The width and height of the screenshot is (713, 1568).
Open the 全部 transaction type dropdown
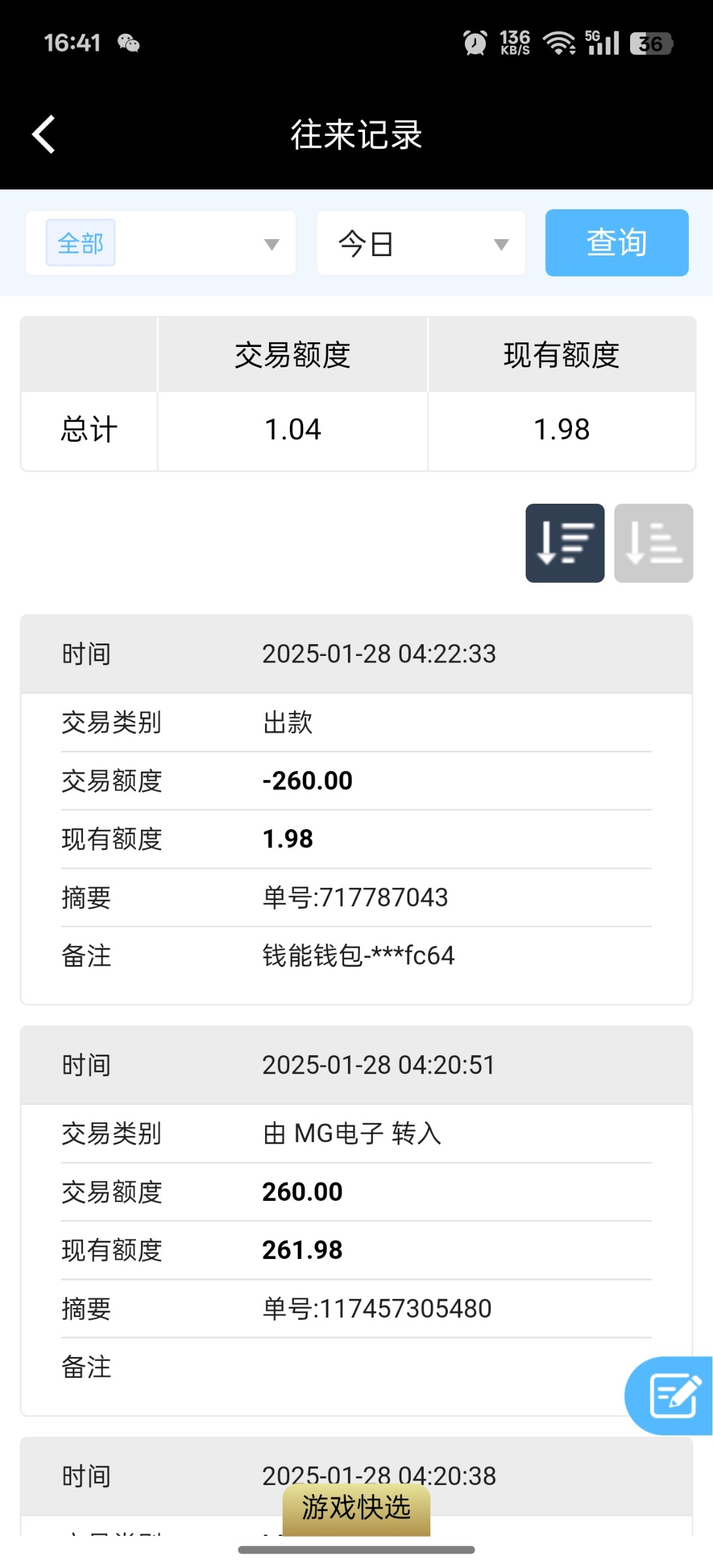click(x=161, y=243)
